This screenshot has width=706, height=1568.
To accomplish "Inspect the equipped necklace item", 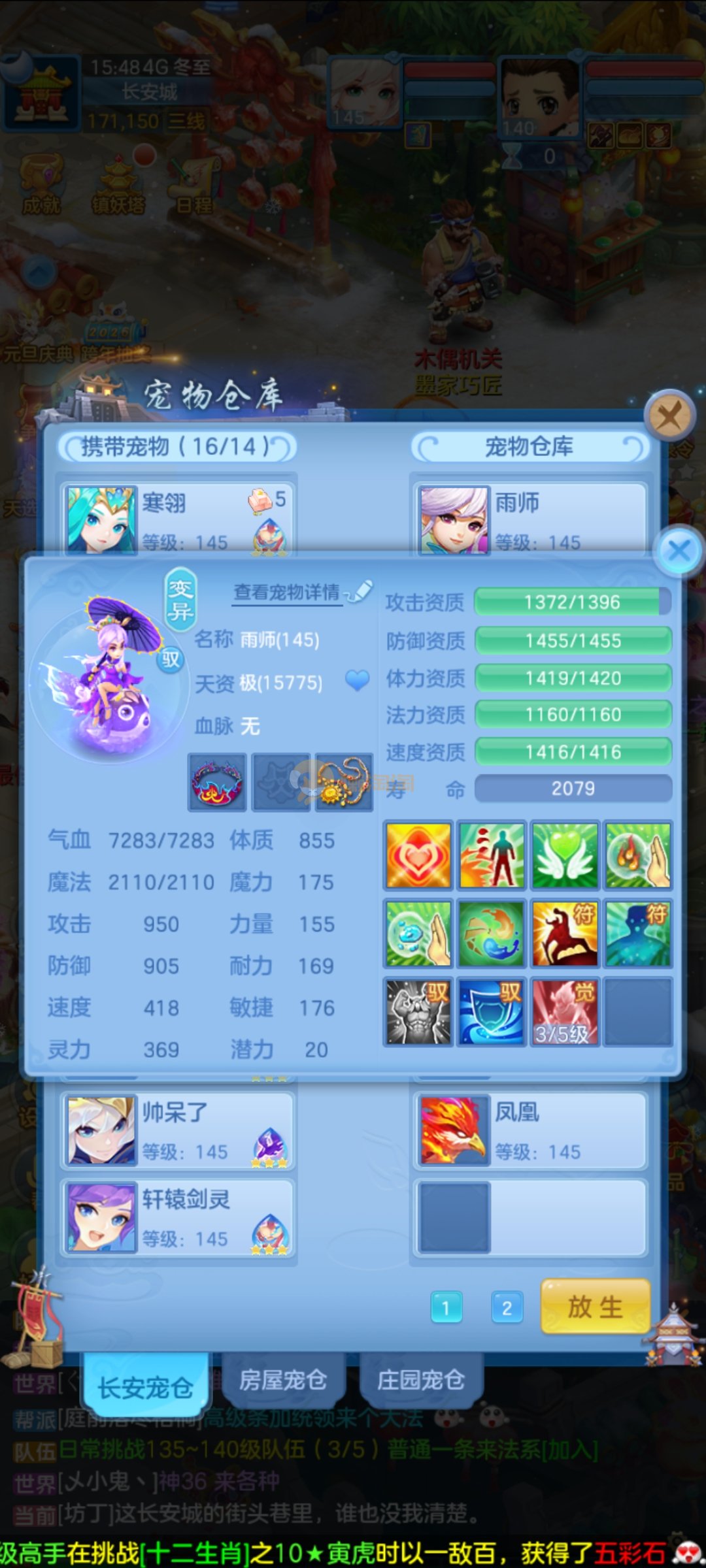I will [344, 782].
